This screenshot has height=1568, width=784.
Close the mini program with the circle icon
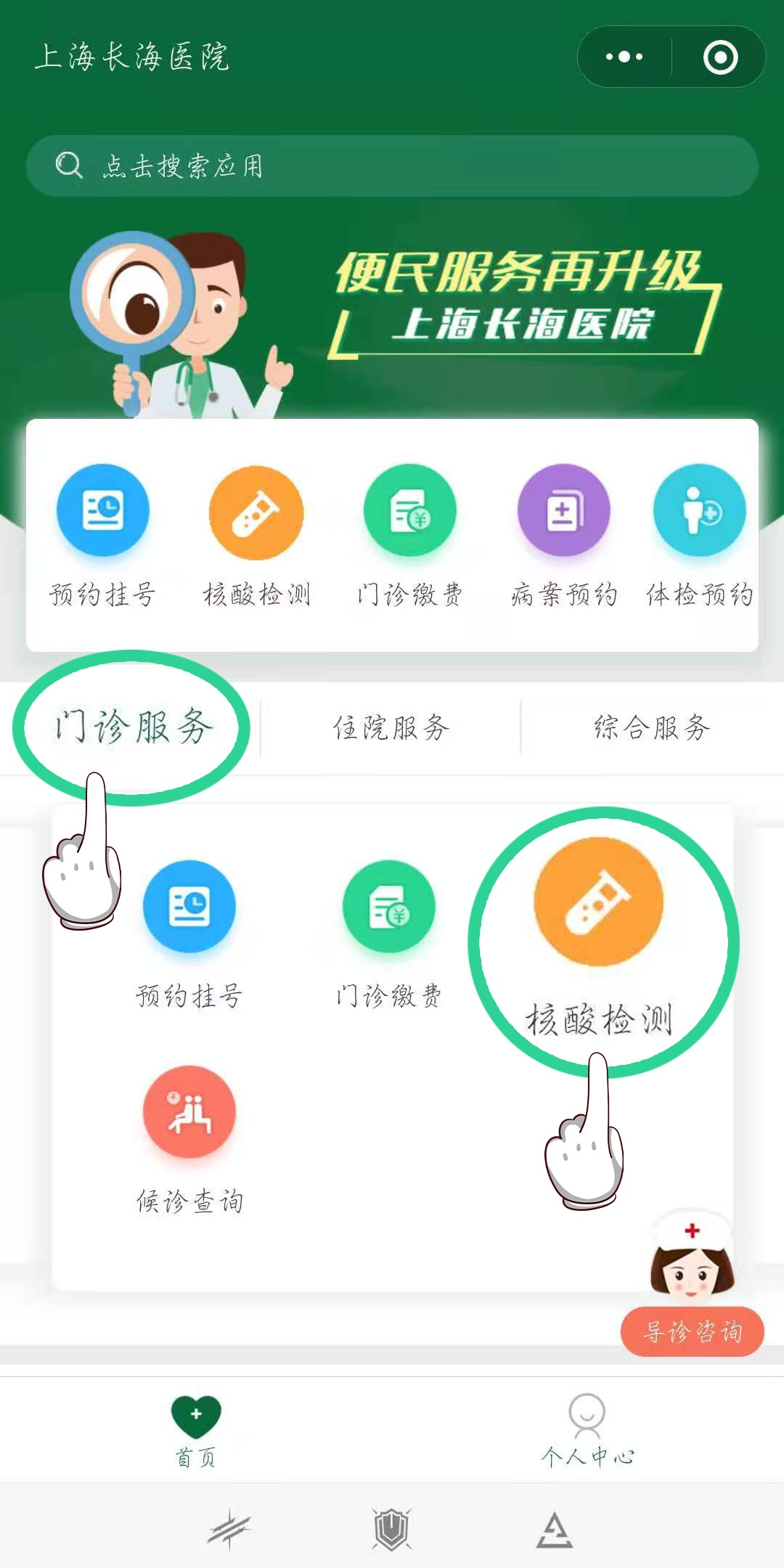pos(720,57)
